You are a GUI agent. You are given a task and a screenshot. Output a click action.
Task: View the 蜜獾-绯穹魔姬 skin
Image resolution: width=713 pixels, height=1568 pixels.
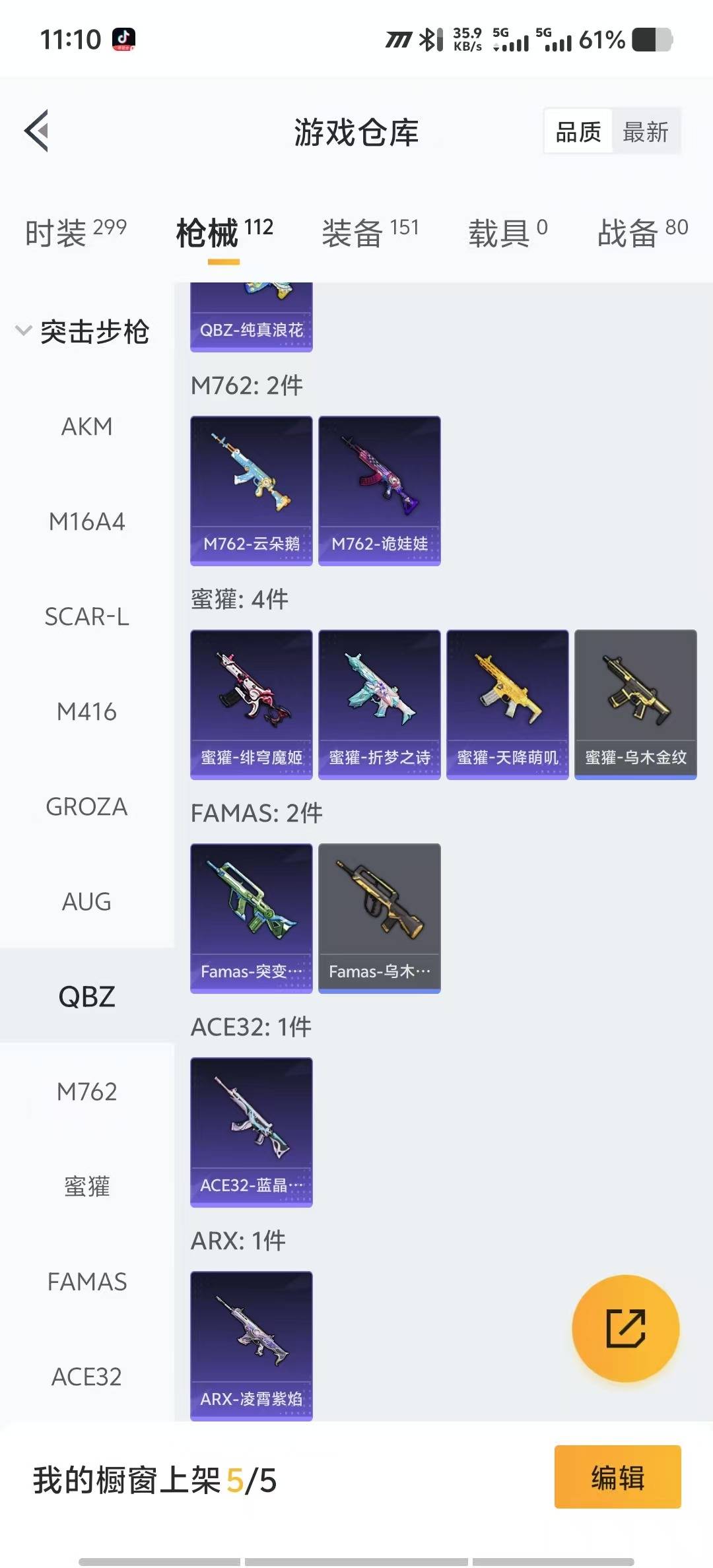[251, 704]
